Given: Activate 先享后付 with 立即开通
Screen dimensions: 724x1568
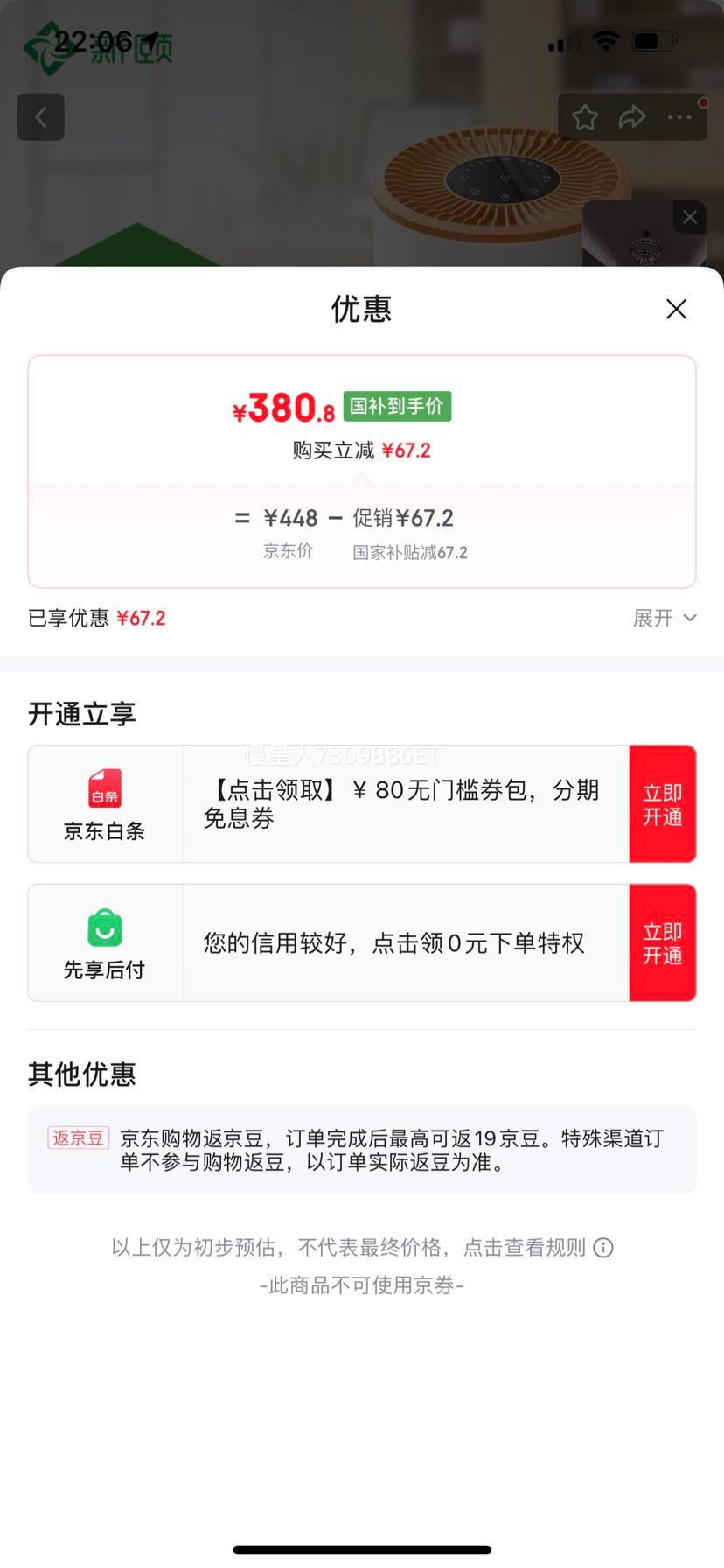Looking at the screenshot, I should click(x=662, y=942).
